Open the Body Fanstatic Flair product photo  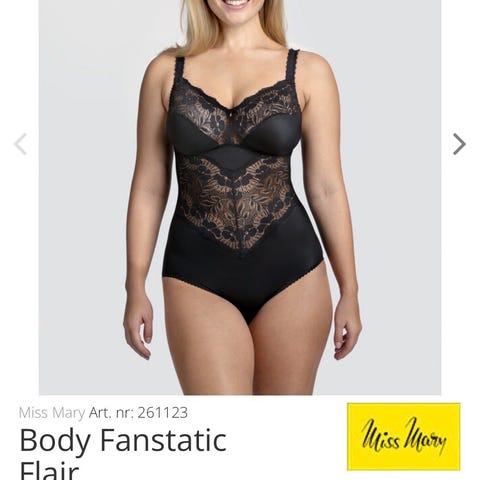click(240, 197)
